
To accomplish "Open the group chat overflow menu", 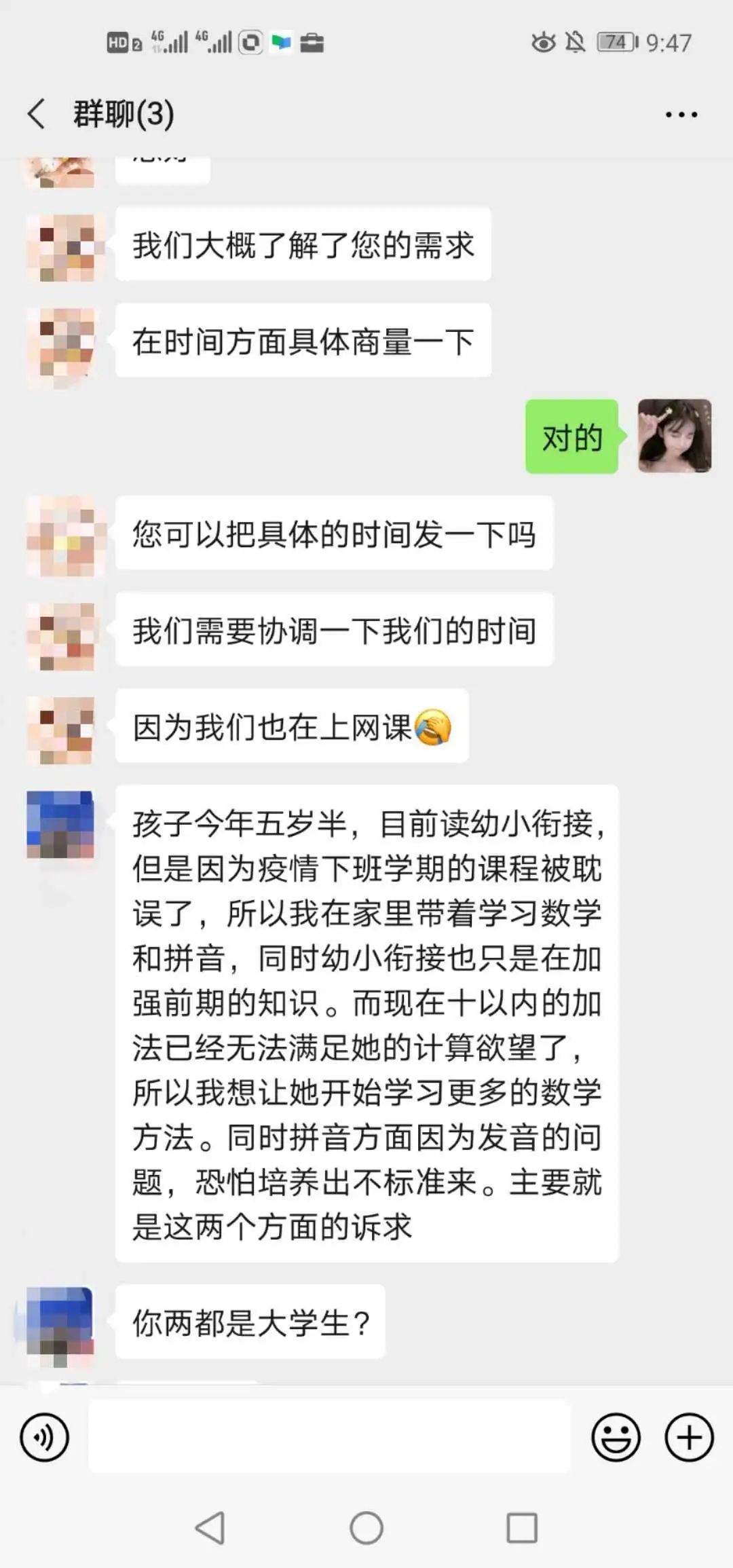I will tap(681, 115).
